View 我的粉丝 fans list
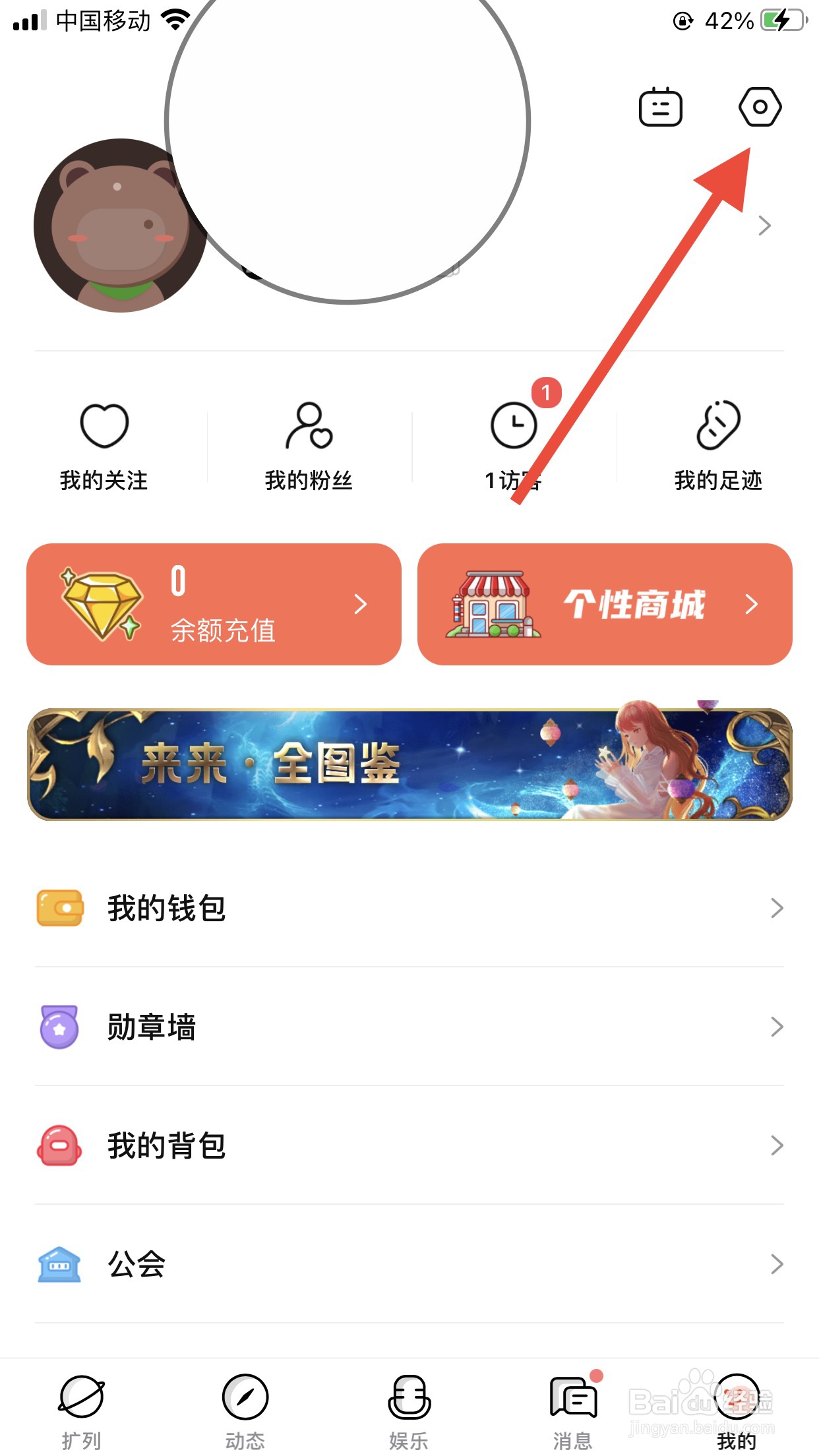This screenshot has width=819, height=1456. (309, 446)
